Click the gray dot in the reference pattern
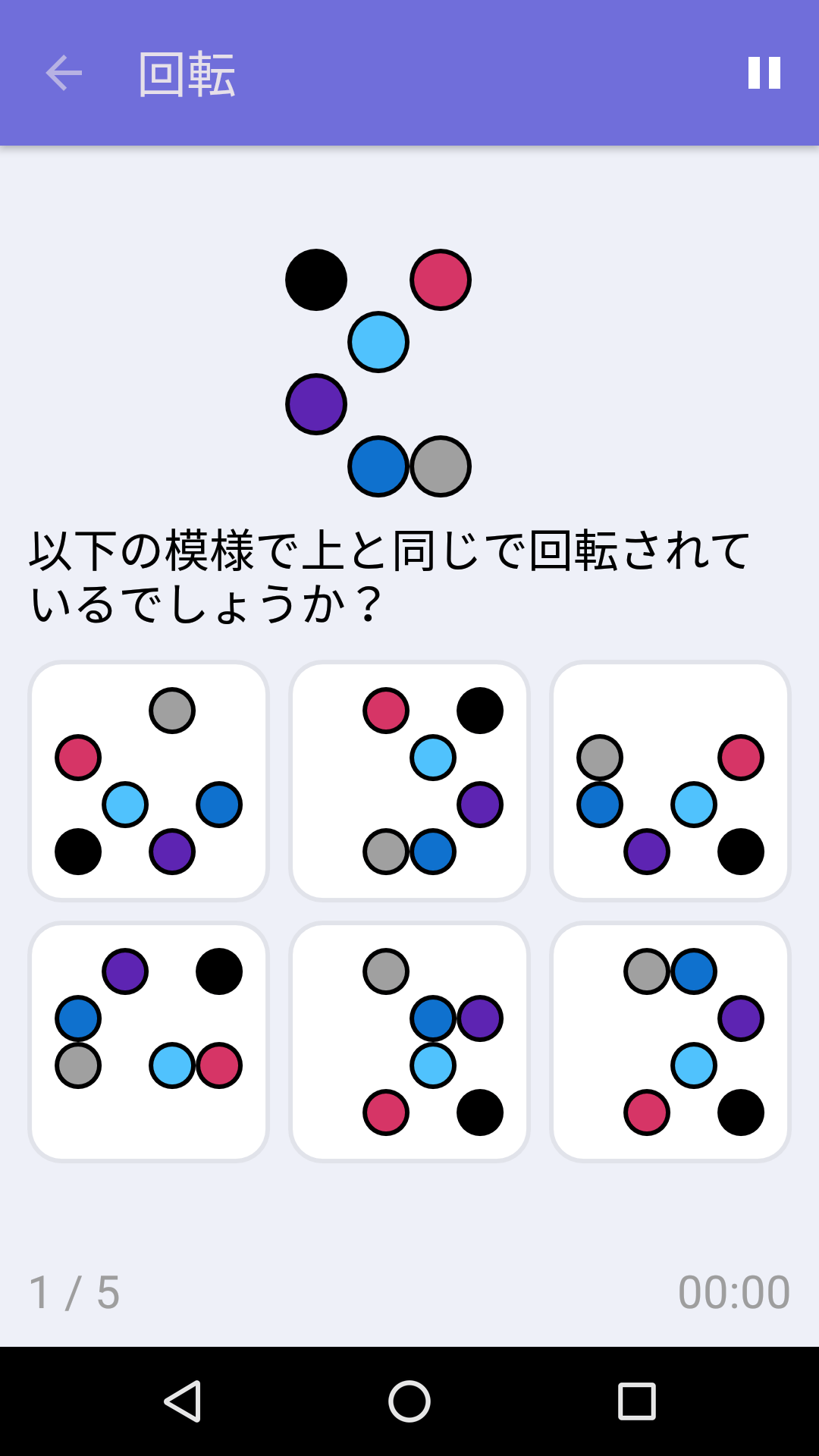The width and height of the screenshot is (819, 1456). pos(441,465)
